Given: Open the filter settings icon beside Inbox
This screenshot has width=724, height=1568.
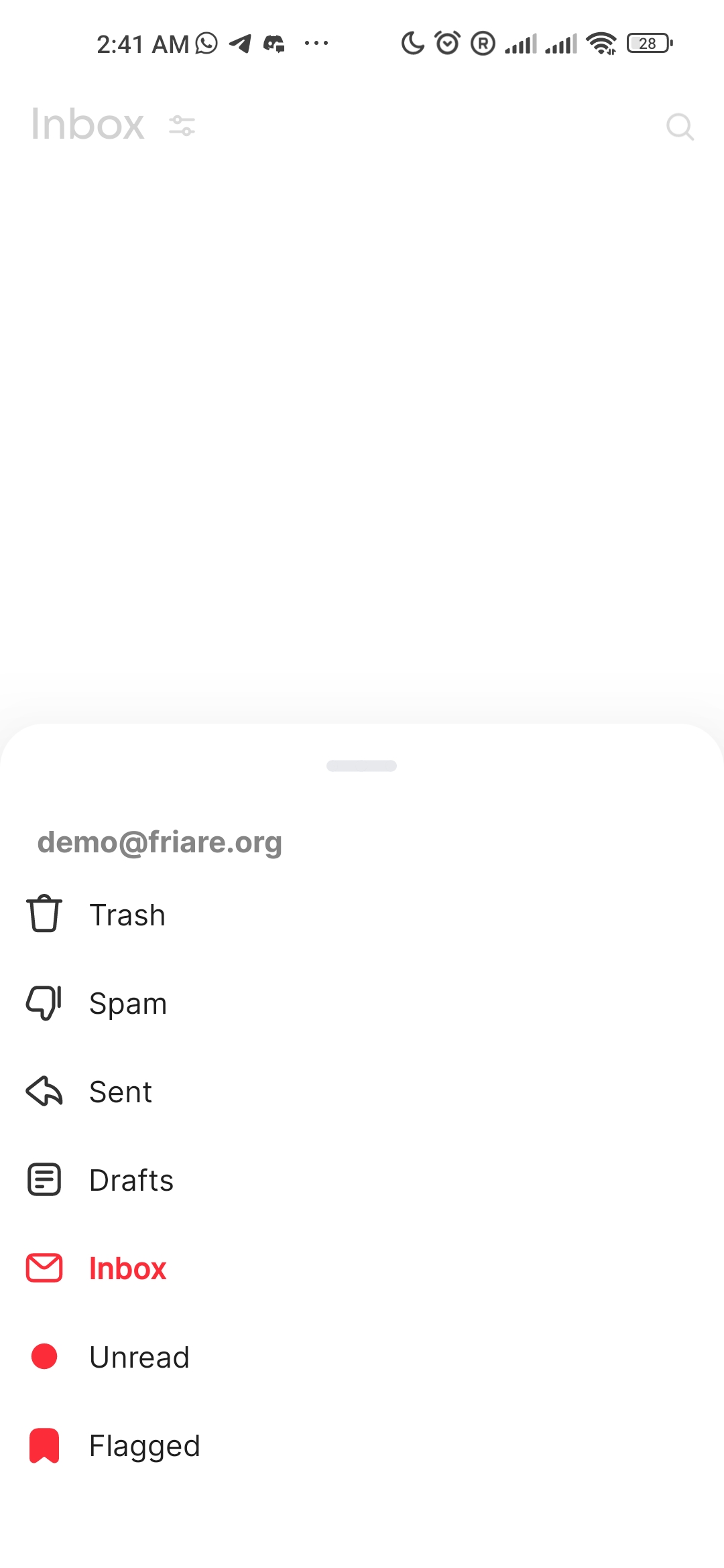Looking at the screenshot, I should pos(182,126).
